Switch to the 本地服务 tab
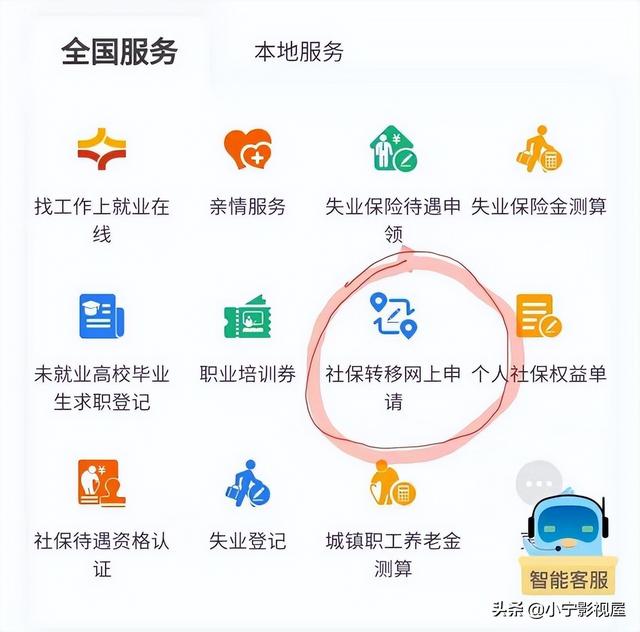This screenshot has height=632, width=640. 299,52
